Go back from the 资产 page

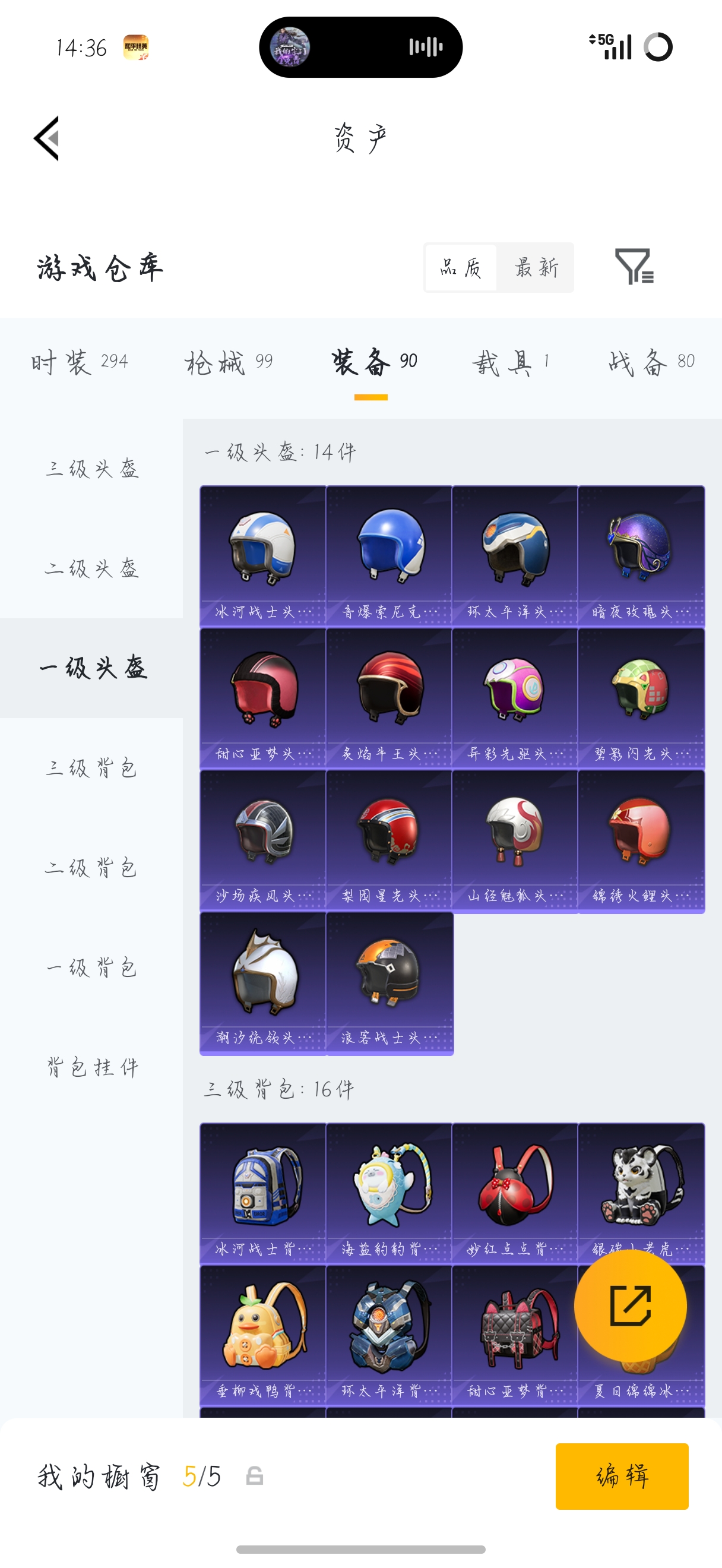(47, 138)
